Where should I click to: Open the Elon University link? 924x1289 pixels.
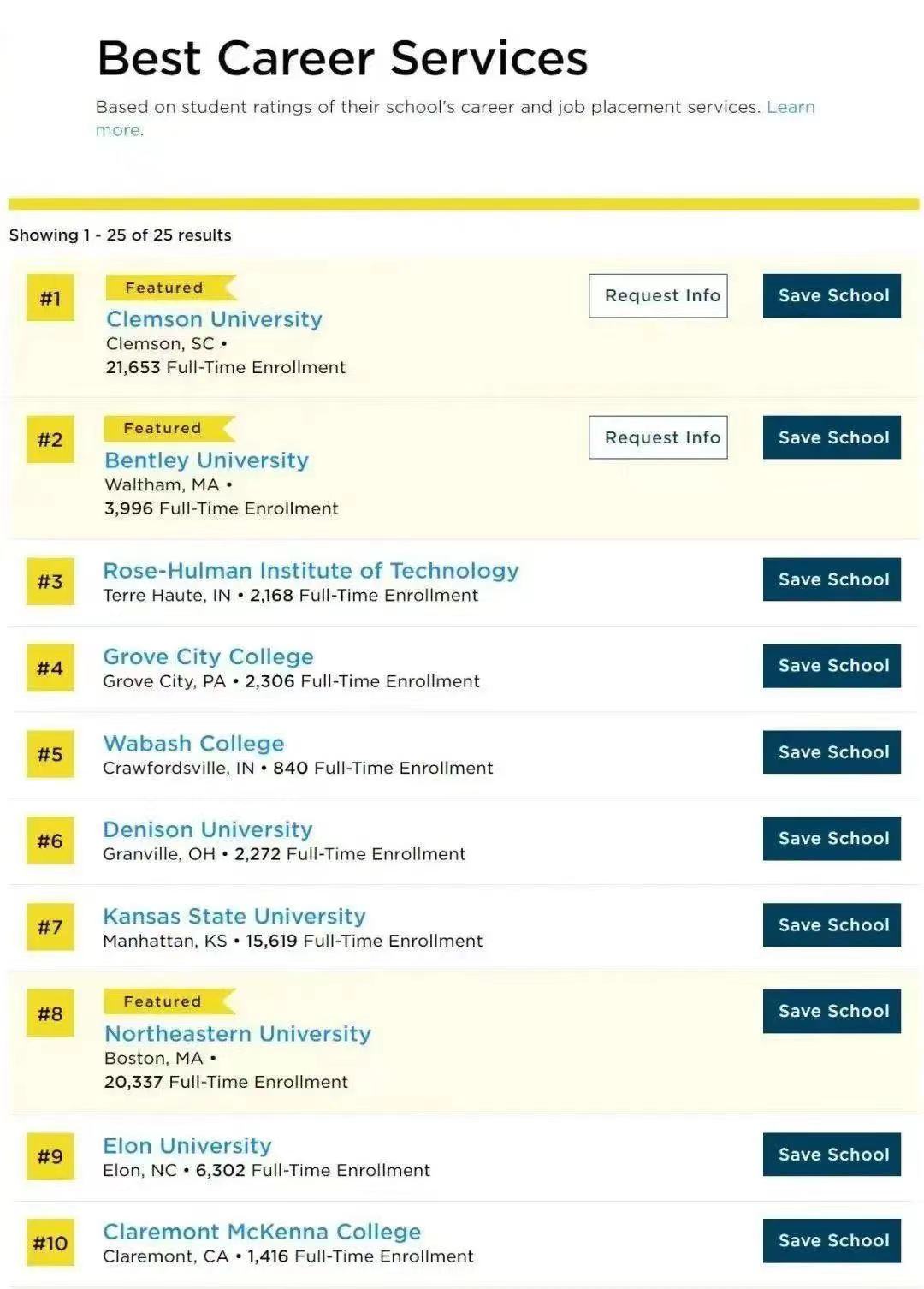coord(187,1146)
